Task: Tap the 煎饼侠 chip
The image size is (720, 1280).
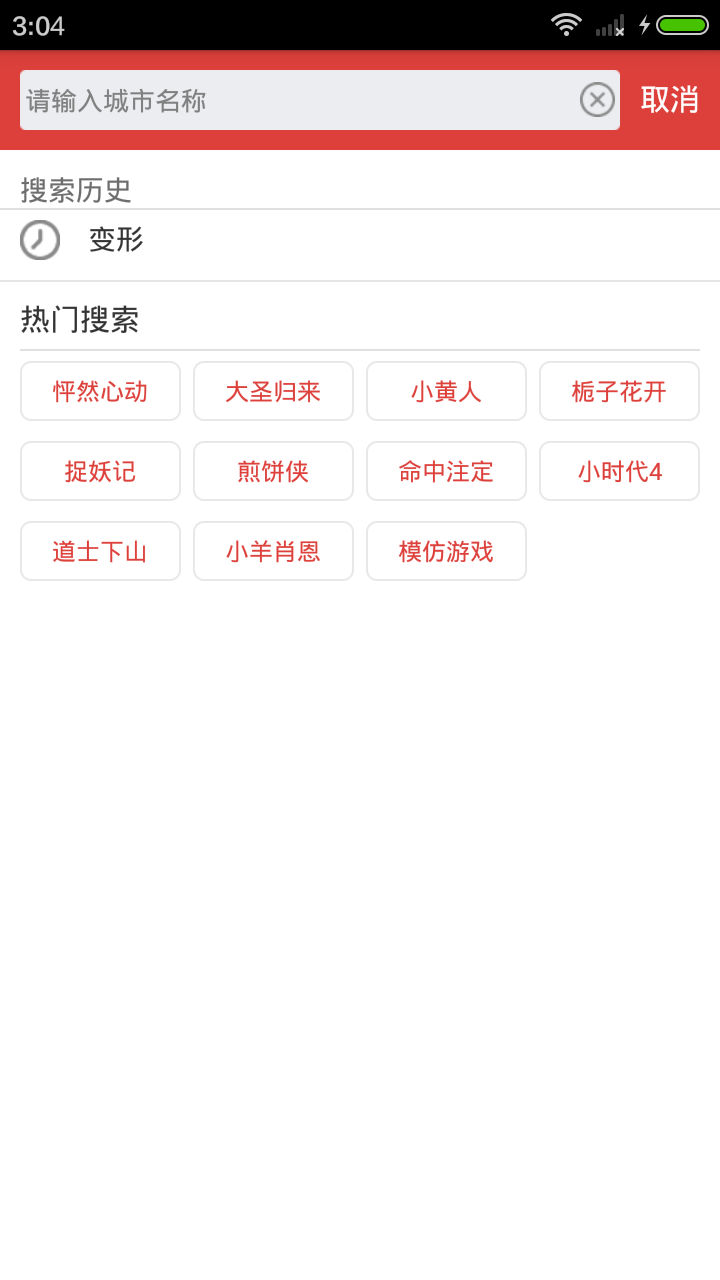Action: (273, 471)
